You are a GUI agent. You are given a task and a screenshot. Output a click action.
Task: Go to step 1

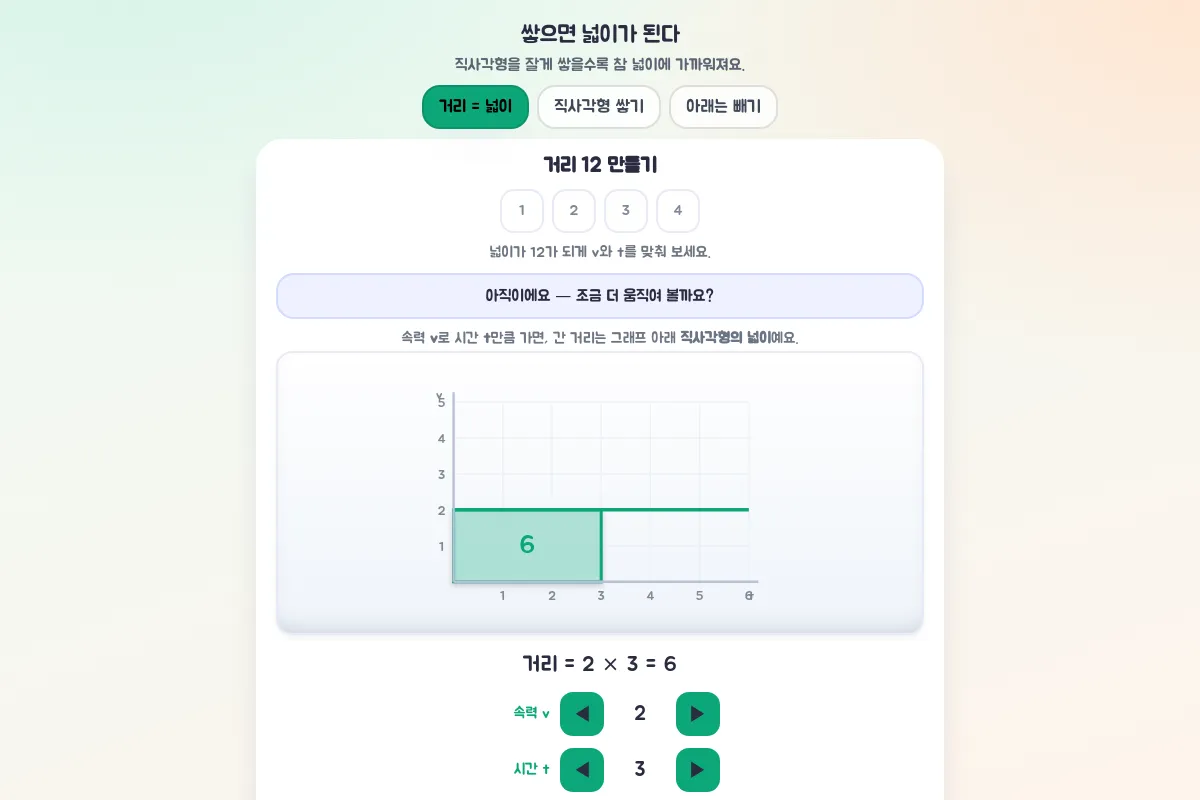click(x=522, y=211)
